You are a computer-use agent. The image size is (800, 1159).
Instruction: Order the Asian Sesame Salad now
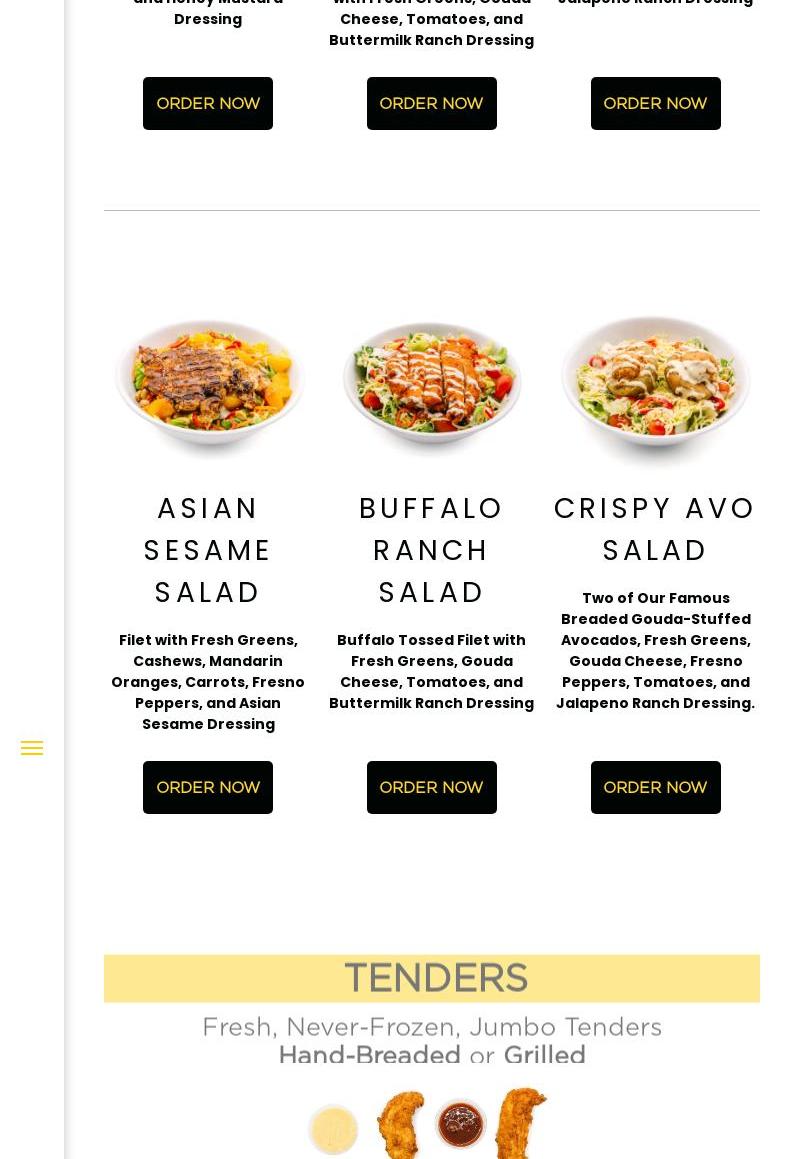[208, 787]
